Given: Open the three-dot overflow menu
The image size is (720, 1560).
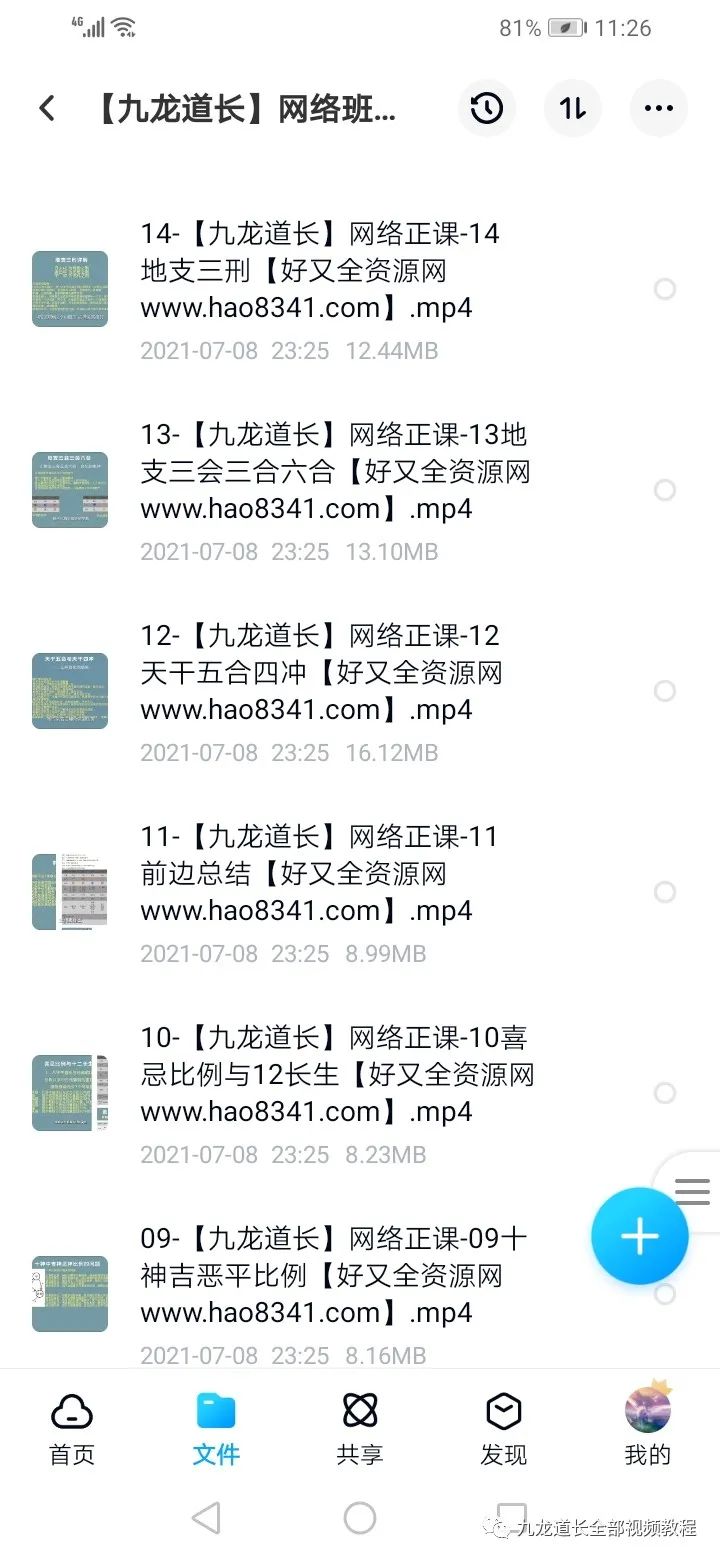Looking at the screenshot, I should 659,108.
